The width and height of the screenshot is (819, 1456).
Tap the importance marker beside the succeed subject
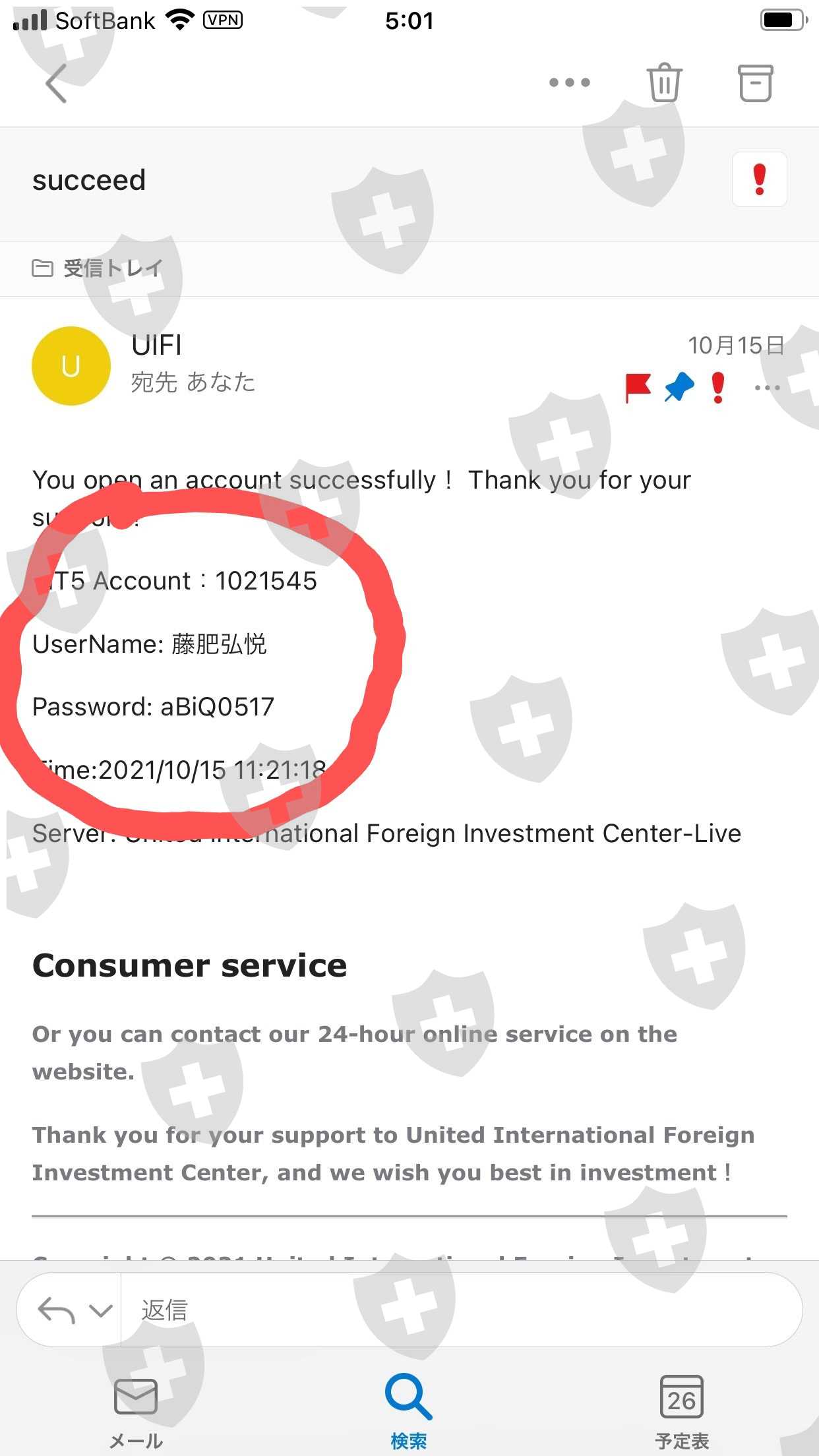point(760,179)
